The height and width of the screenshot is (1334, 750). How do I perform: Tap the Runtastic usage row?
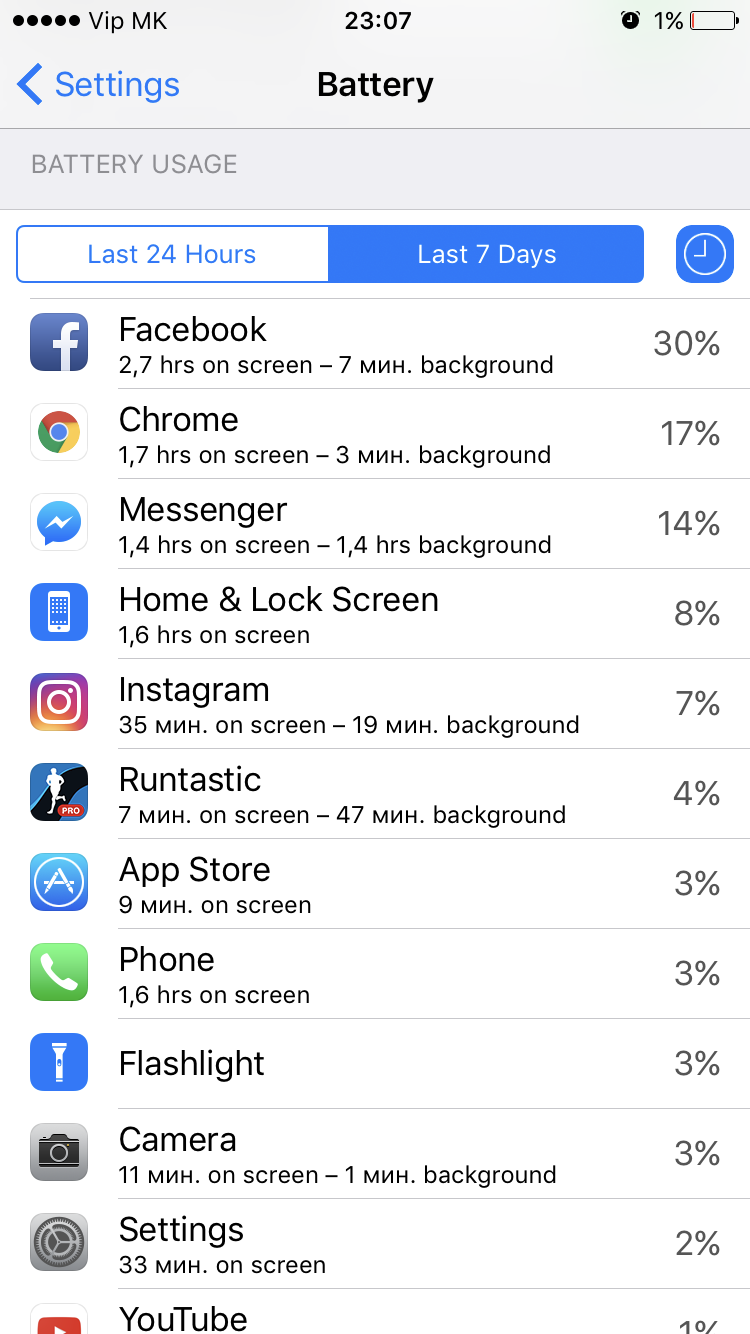click(375, 794)
